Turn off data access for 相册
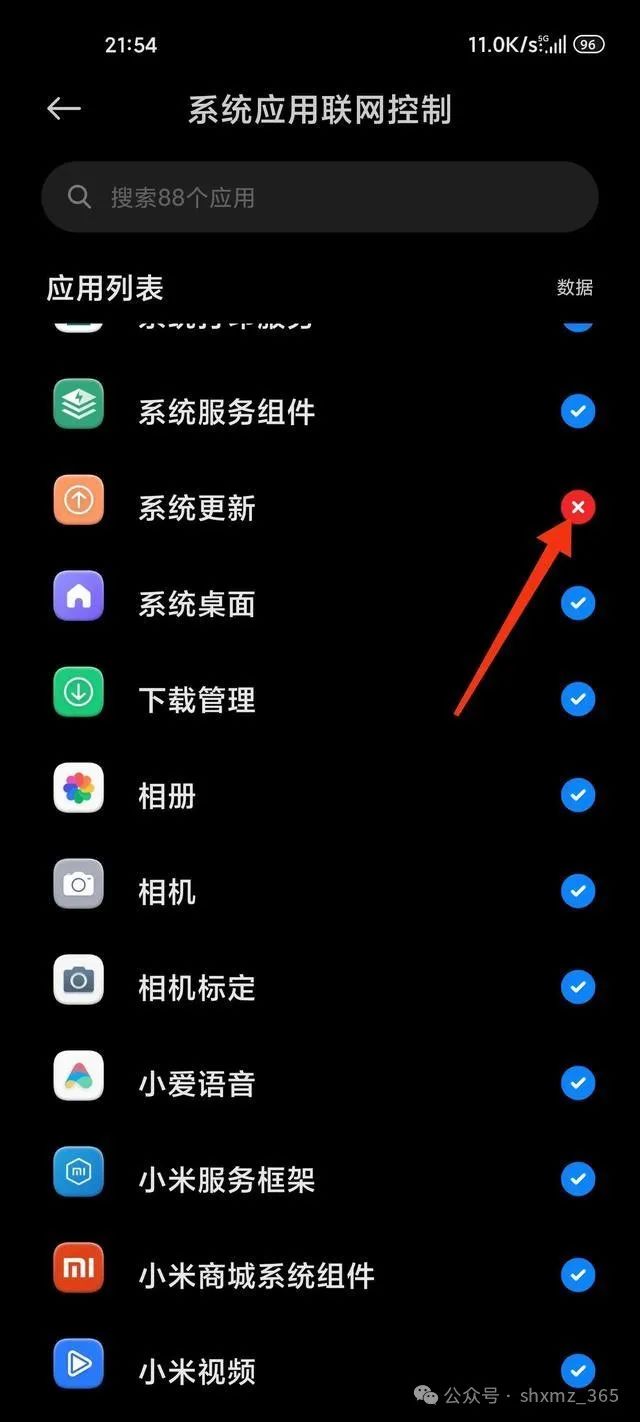Screen dimensions: 640x1422 (x=578, y=795)
